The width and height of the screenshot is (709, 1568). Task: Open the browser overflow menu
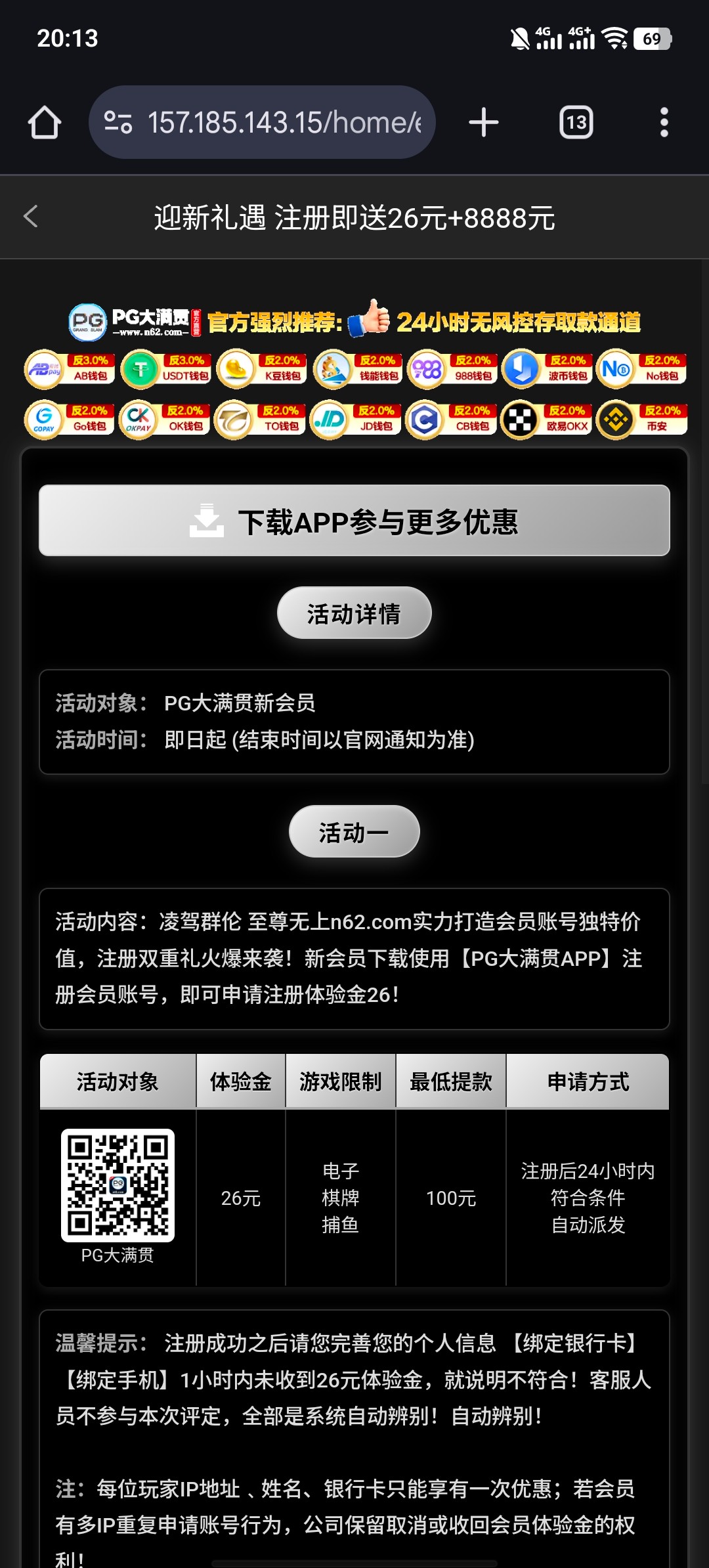coord(664,123)
